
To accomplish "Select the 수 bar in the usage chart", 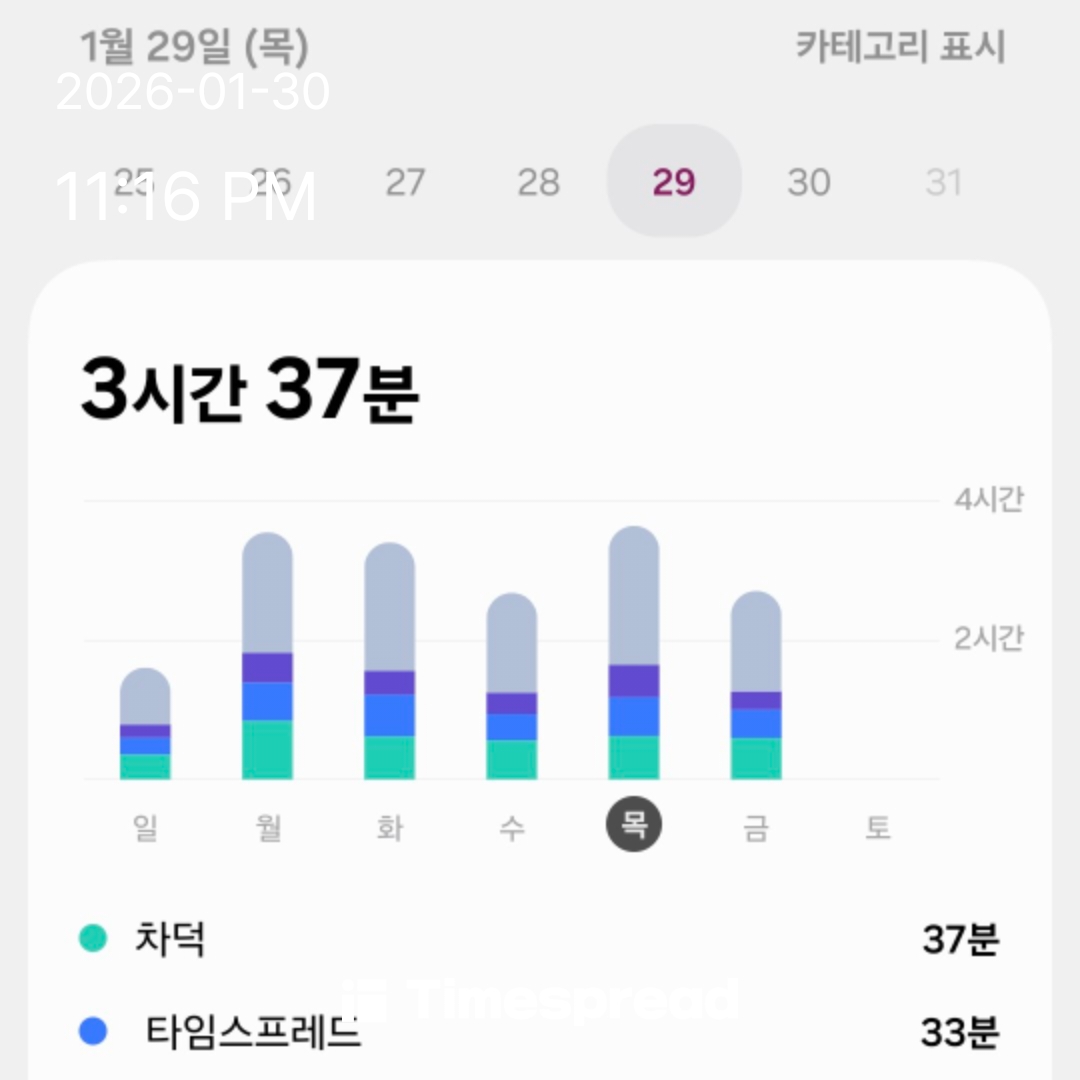I will click(511, 690).
